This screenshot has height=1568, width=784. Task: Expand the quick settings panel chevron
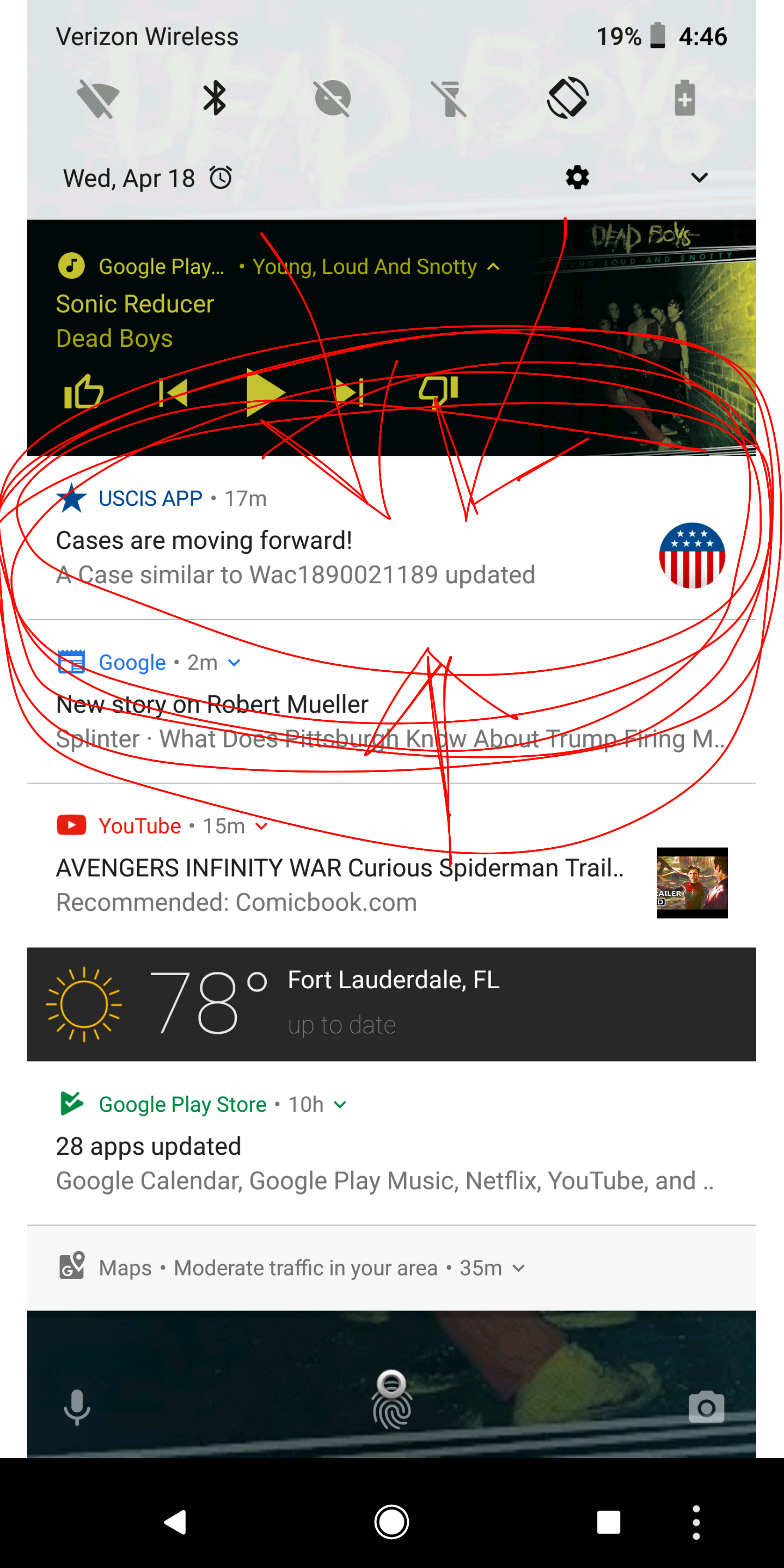point(700,177)
